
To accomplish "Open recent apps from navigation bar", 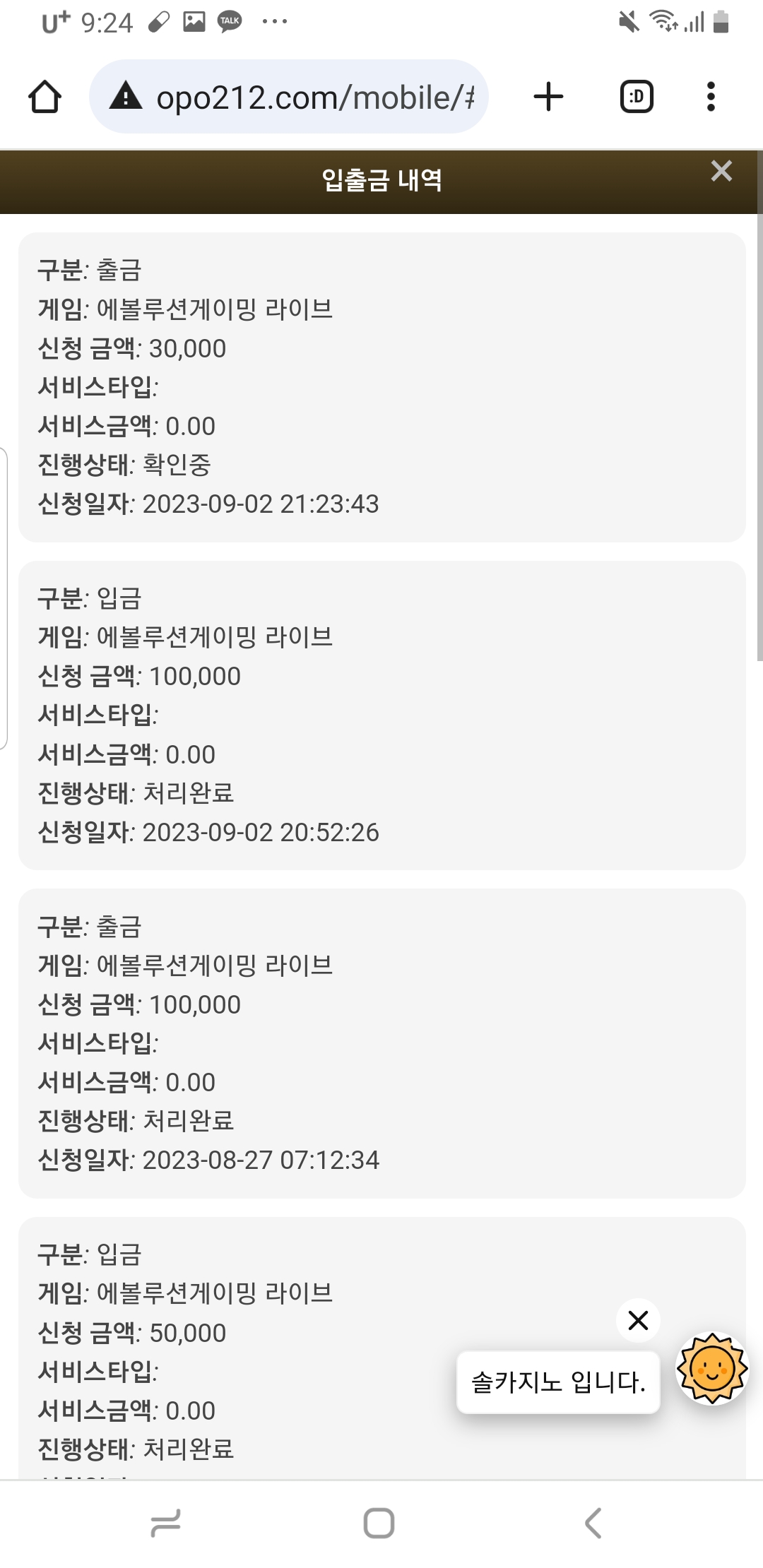I will click(x=166, y=1523).
